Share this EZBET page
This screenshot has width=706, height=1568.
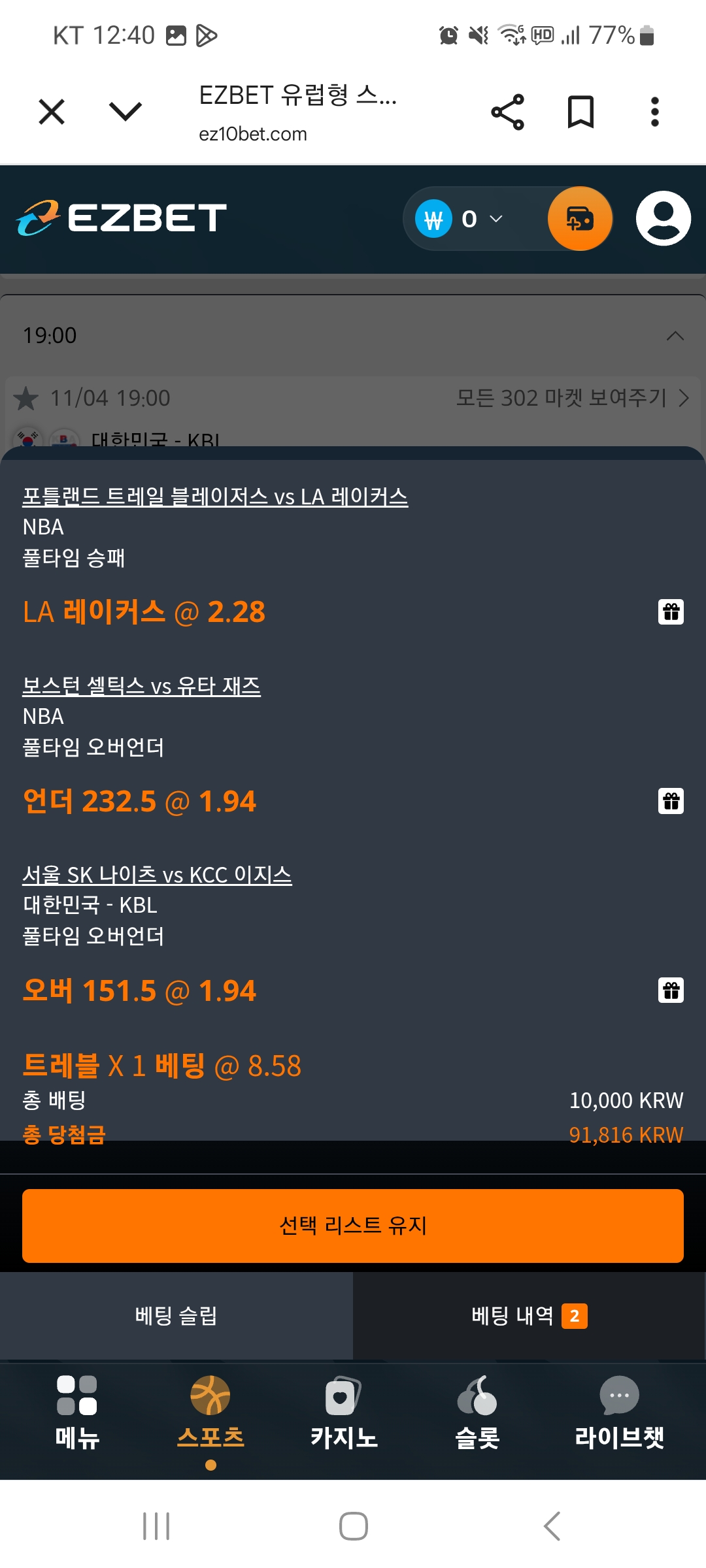coord(508,112)
